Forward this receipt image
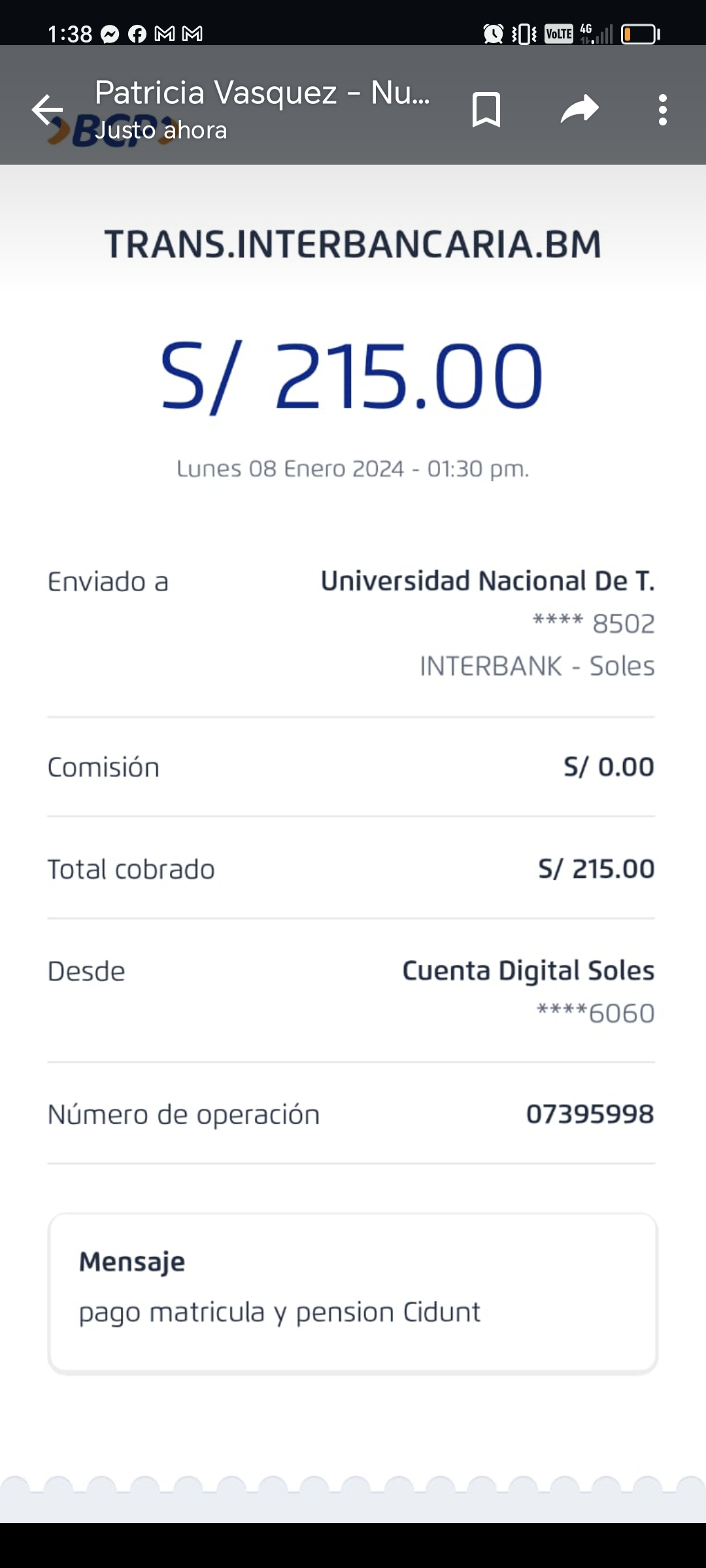This screenshot has height=1568, width=706. click(579, 109)
